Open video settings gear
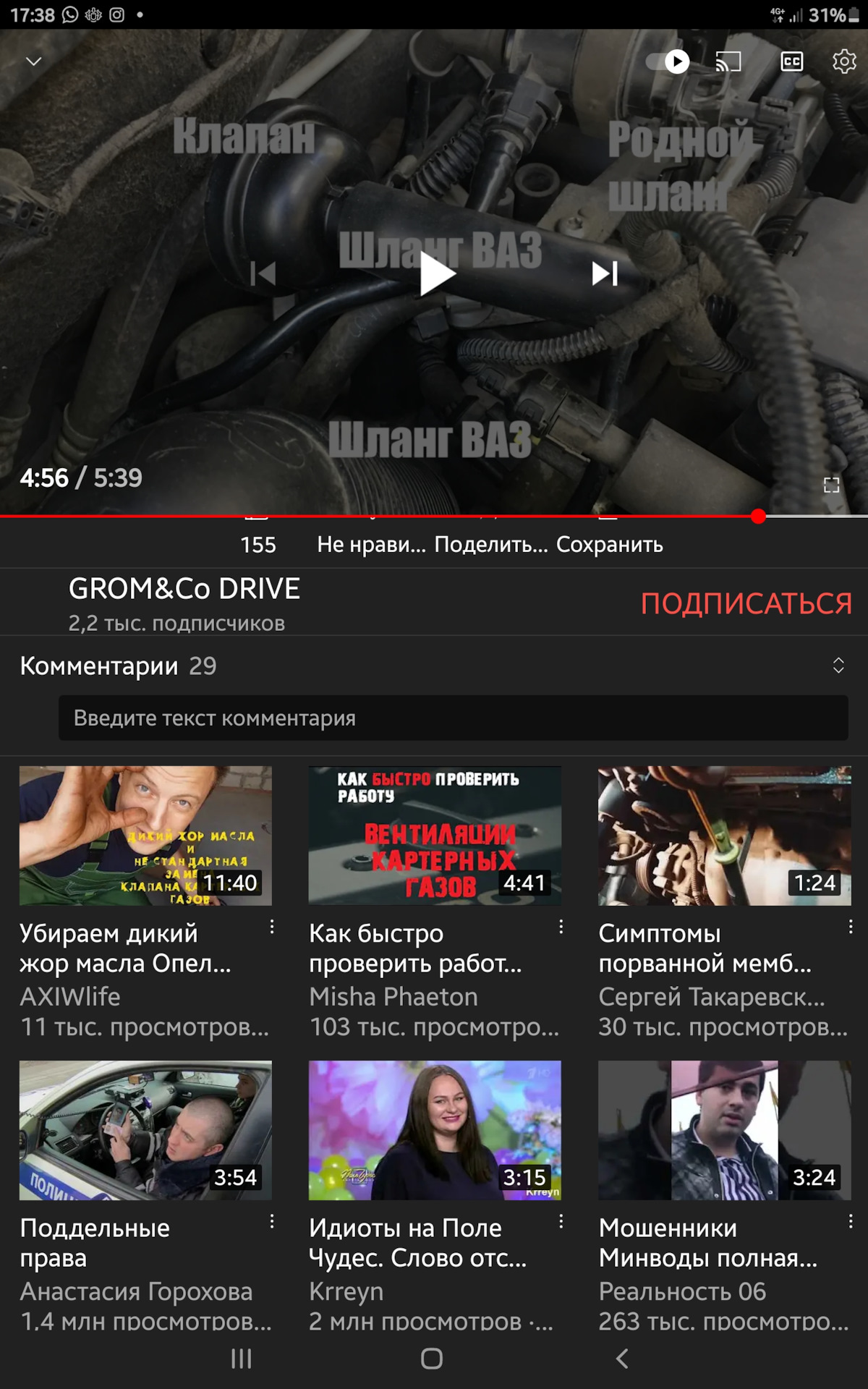This screenshot has height=1389, width=868. click(843, 61)
